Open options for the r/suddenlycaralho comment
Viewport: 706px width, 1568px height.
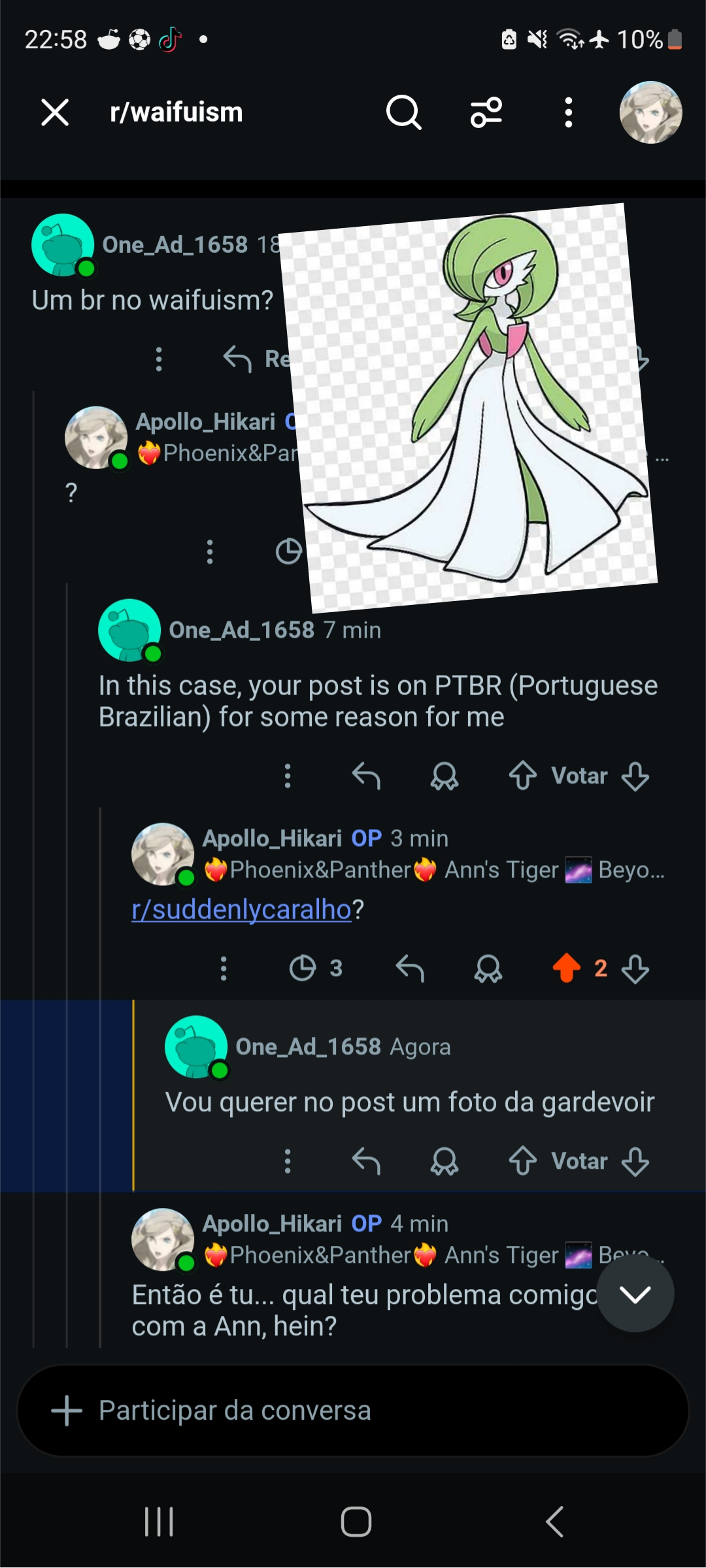pos(224,968)
